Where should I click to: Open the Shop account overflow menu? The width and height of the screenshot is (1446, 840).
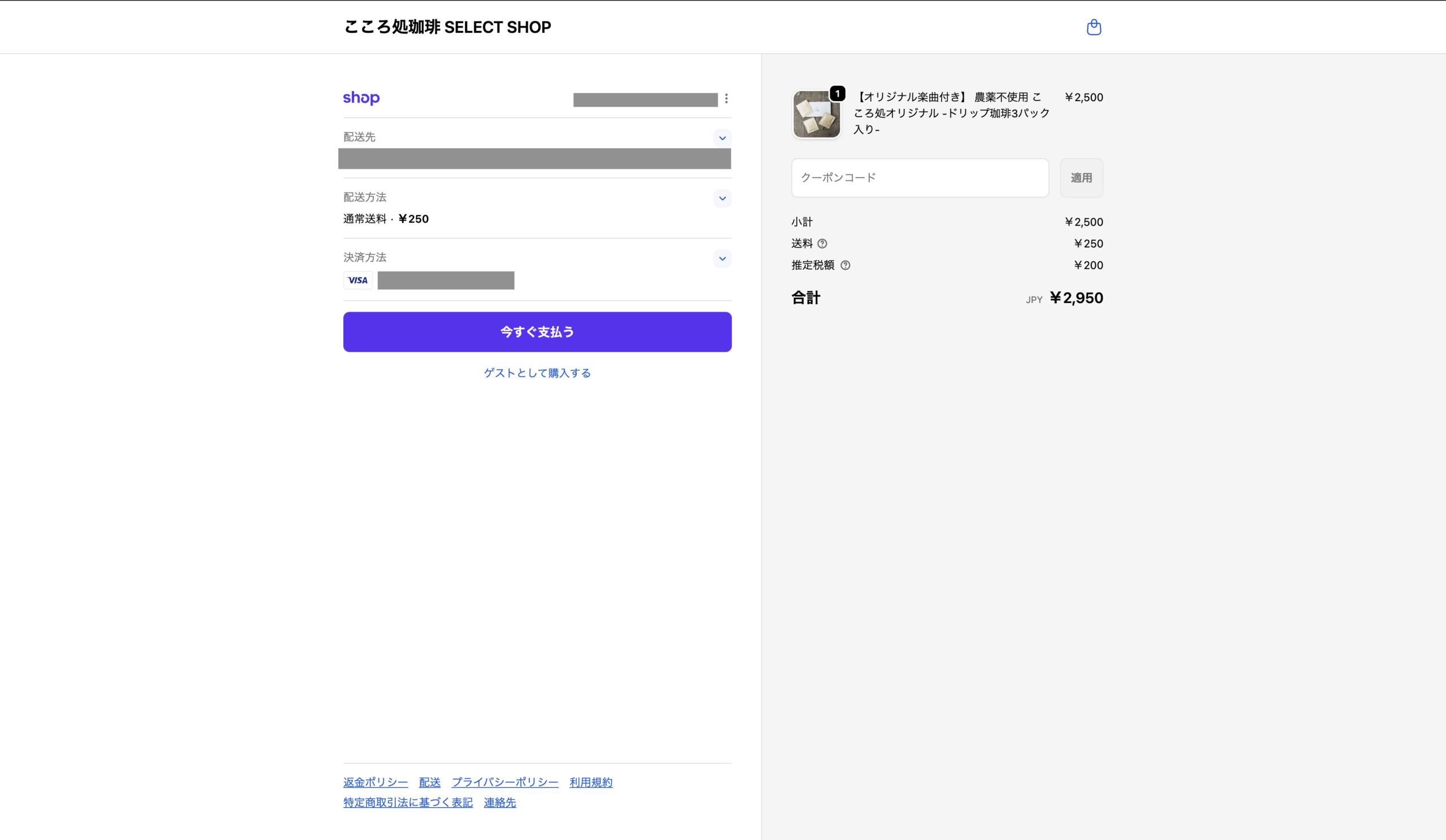[726, 99]
